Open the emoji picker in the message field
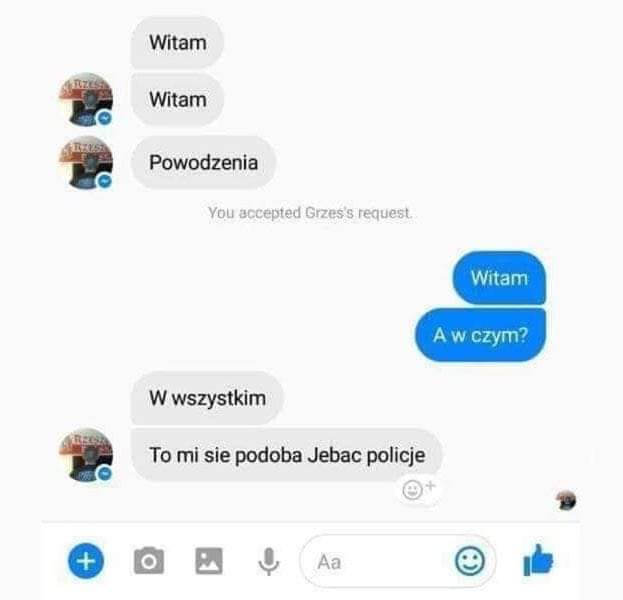 [470, 561]
